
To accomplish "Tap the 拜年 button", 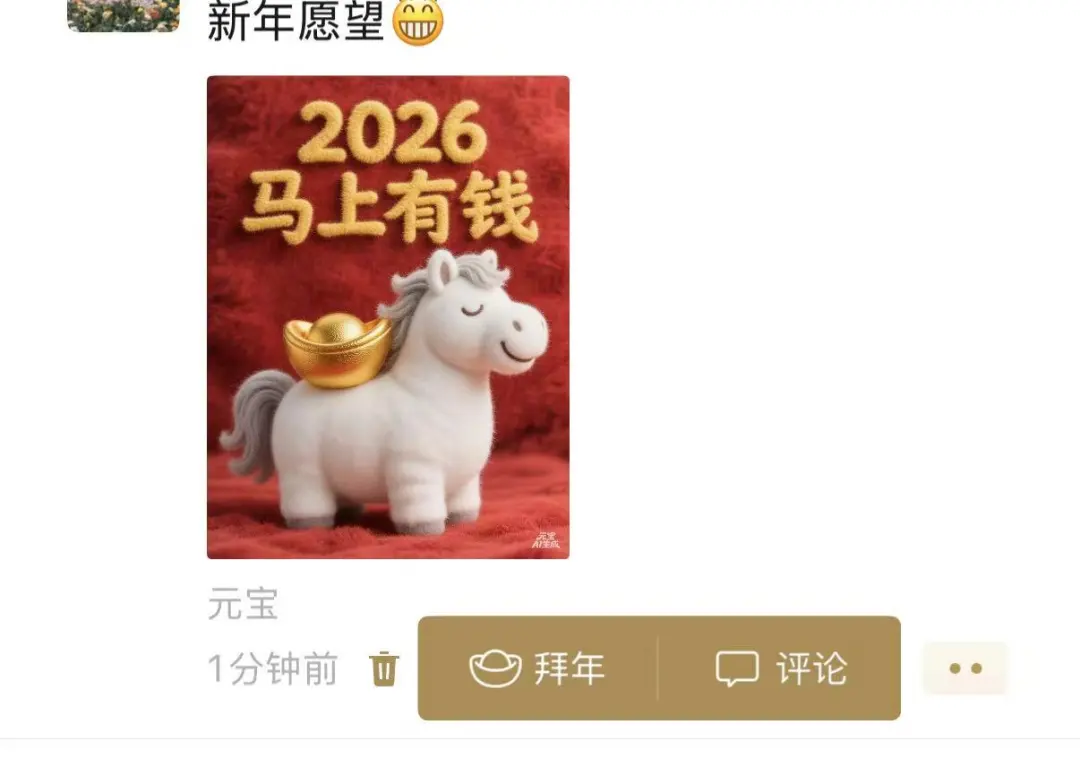I will (538, 668).
